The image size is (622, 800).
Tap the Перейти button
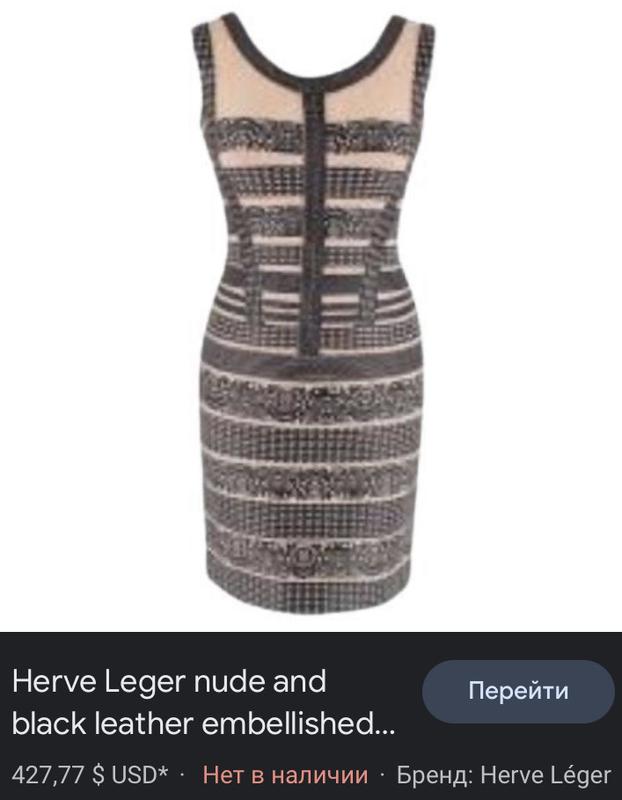pyautogui.click(x=518, y=691)
